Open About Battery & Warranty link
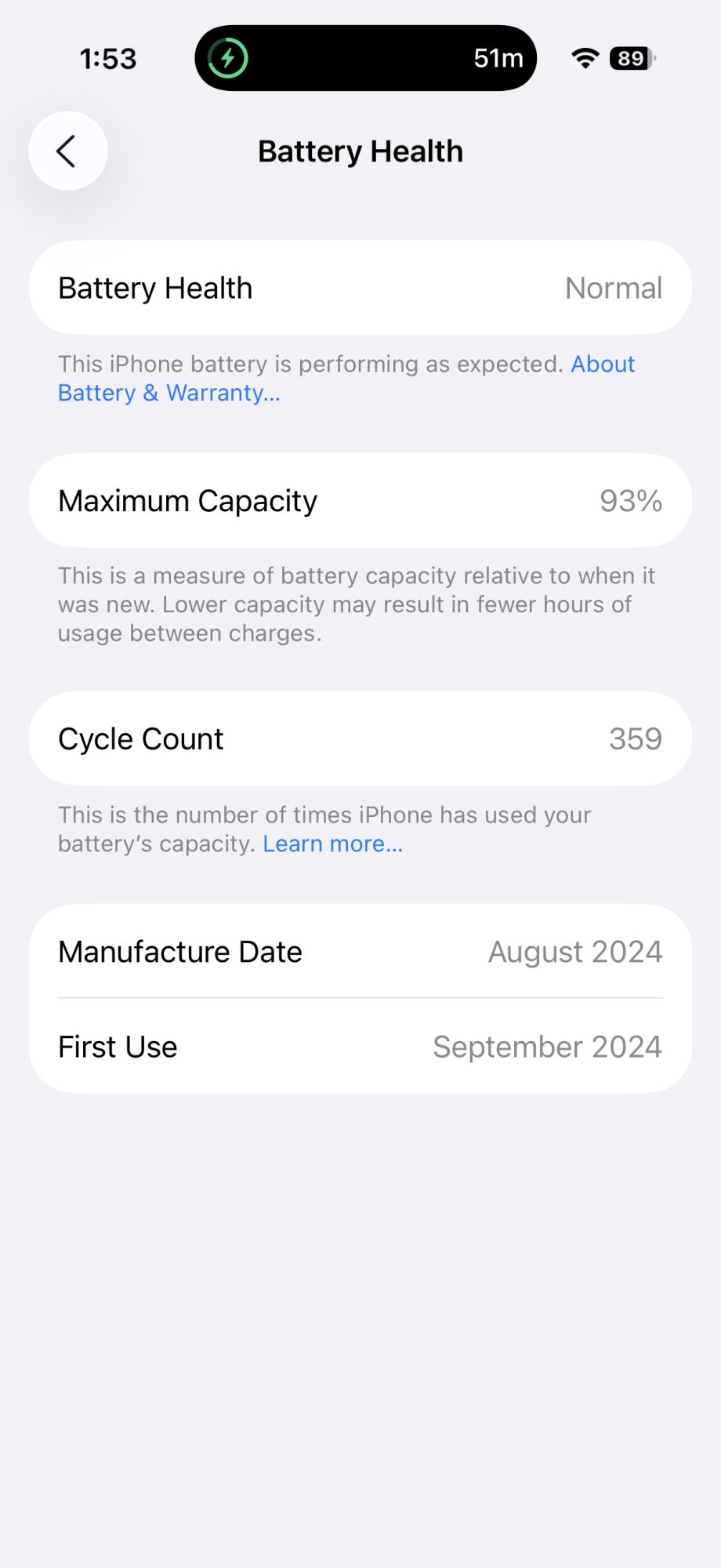Image resolution: width=721 pixels, height=1568 pixels. point(168,392)
